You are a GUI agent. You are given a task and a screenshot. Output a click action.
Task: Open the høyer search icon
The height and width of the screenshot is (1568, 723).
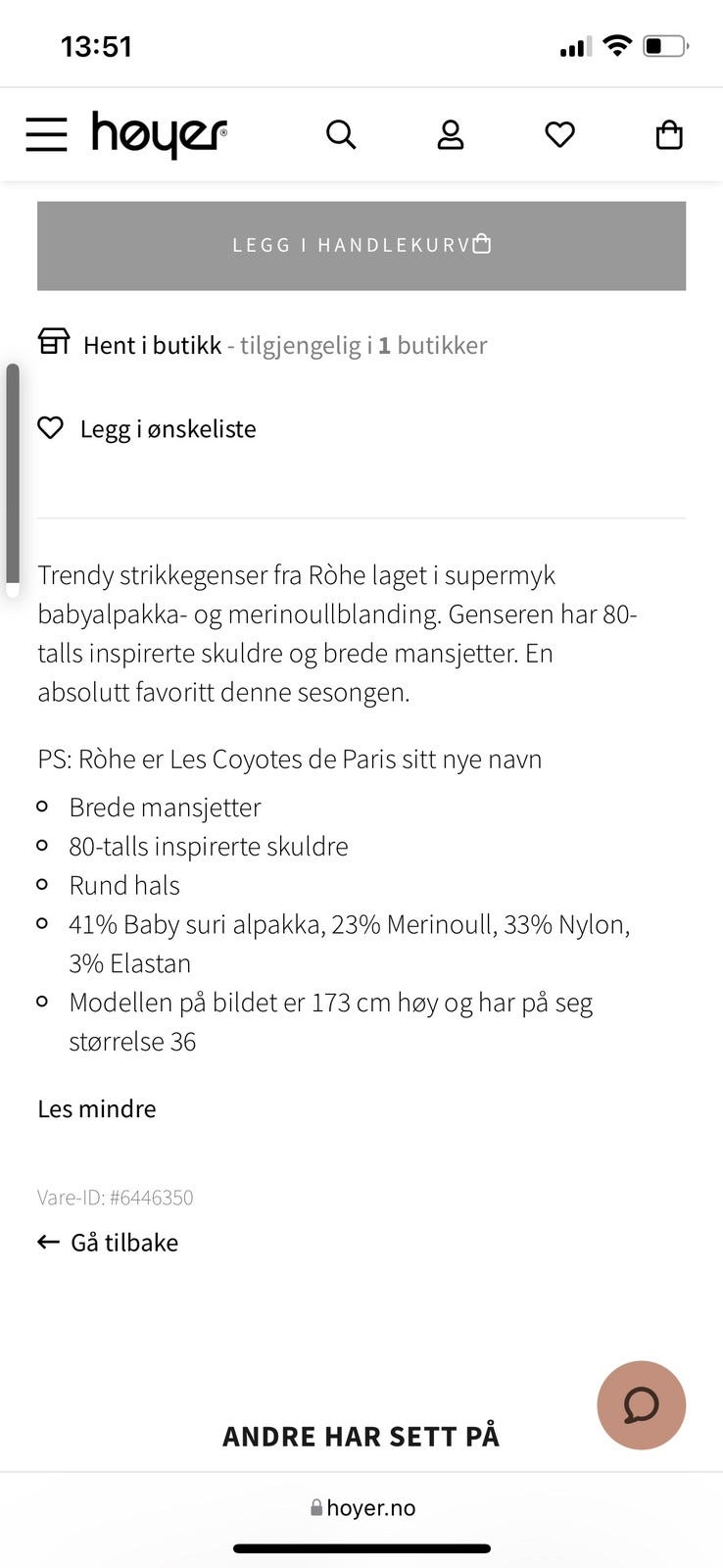click(341, 134)
